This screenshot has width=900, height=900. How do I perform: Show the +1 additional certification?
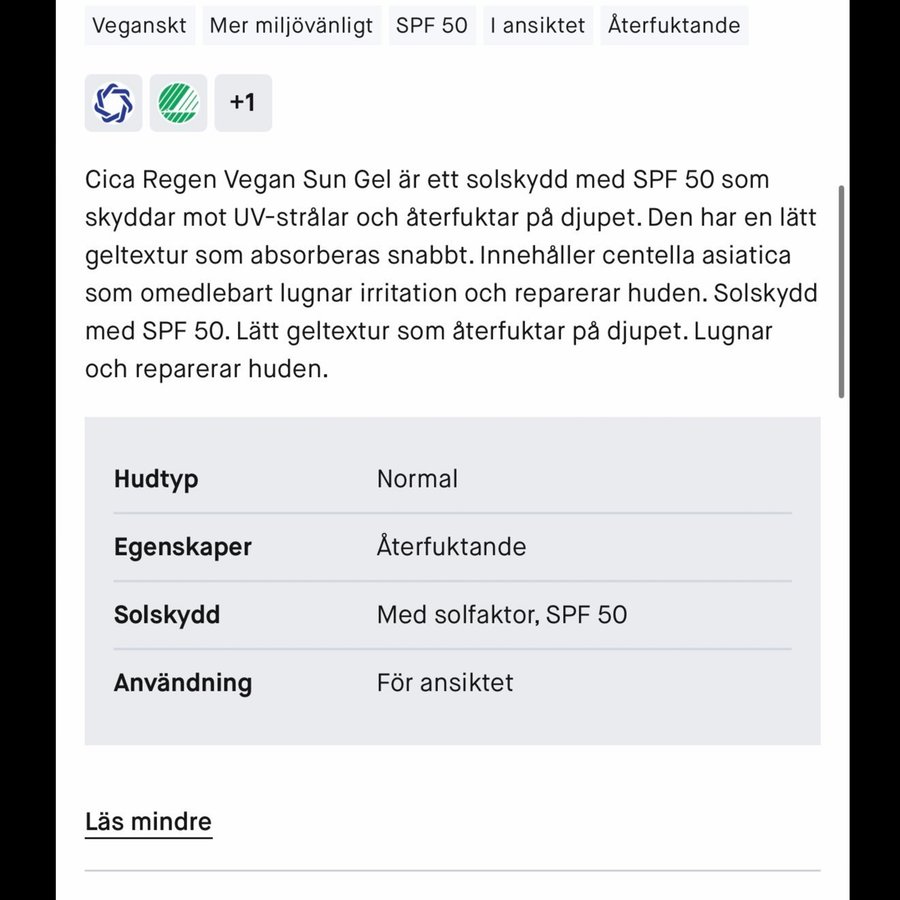tap(243, 103)
